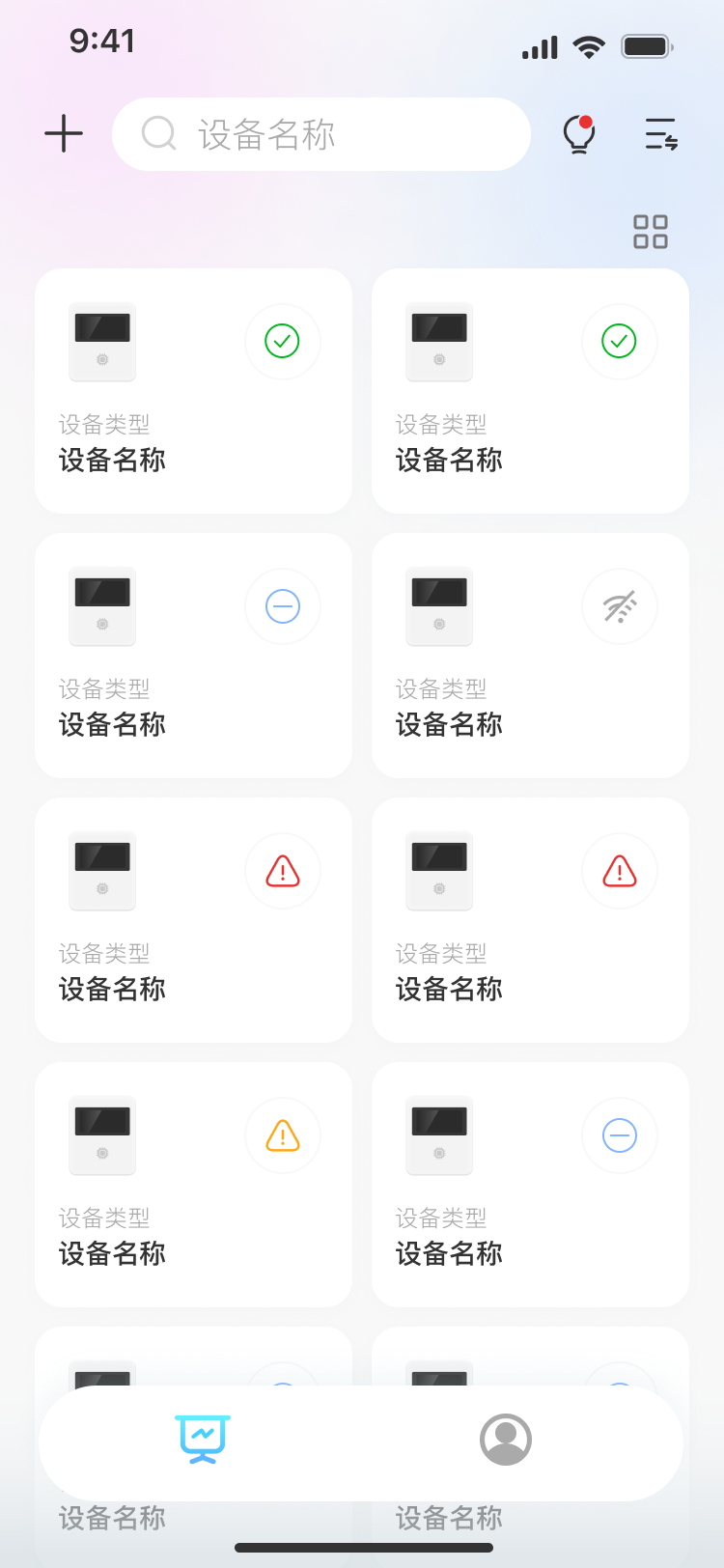Click the green online check on the first device card
The height and width of the screenshot is (1568, 724).
pos(282,342)
